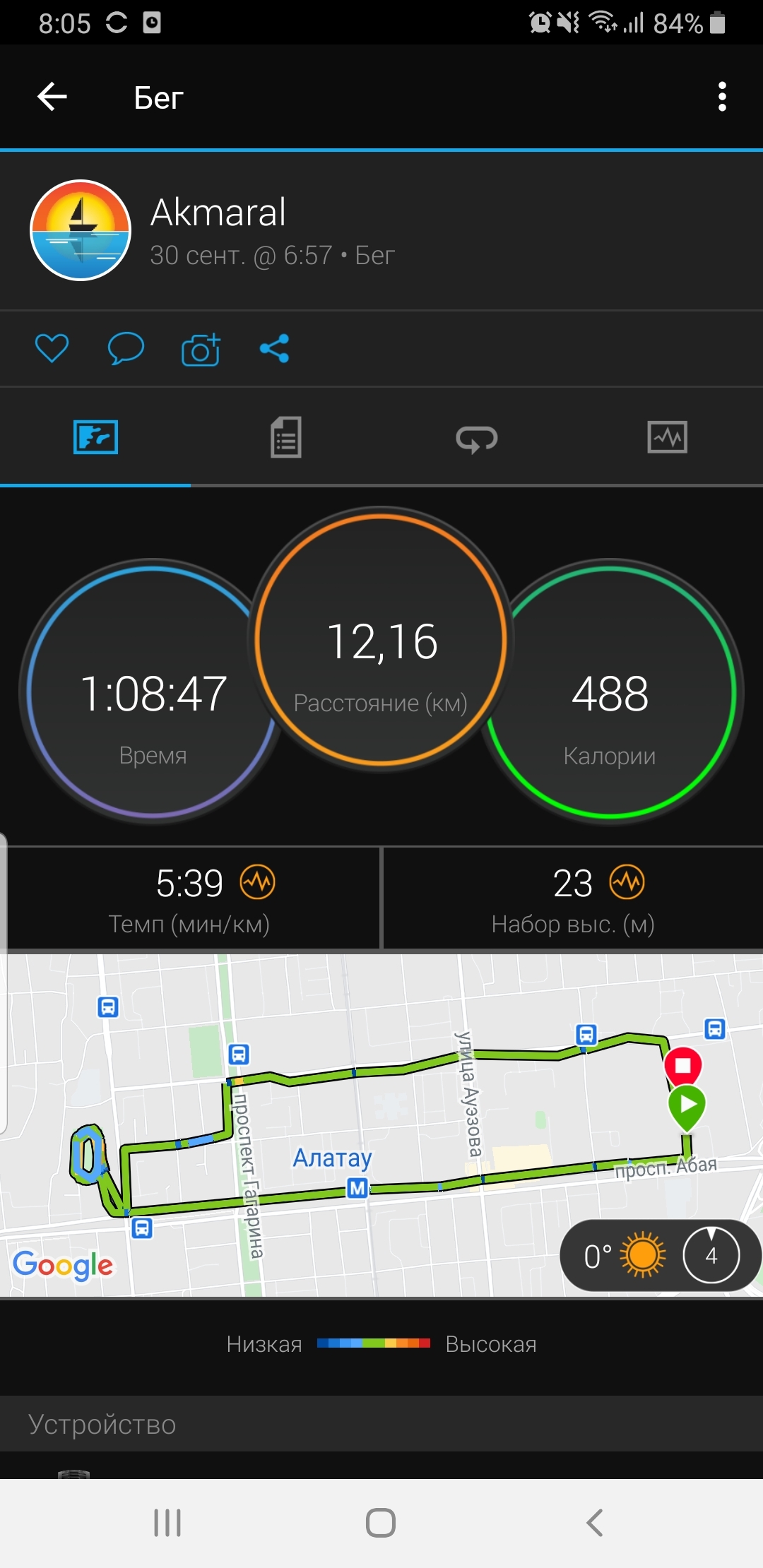Add a photo to the activity
Image resolution: width=763 pixels, height=1568 pixels.
pos(201,349)
